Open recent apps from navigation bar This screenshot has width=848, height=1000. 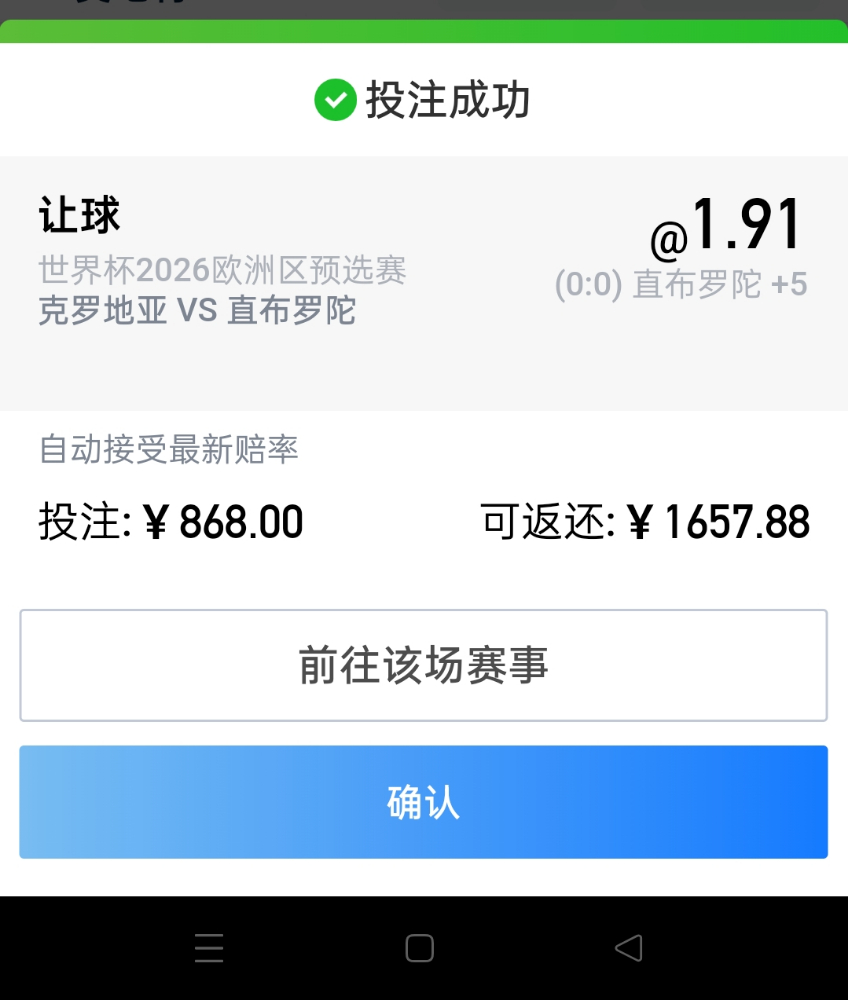click(x=209, y=947)
